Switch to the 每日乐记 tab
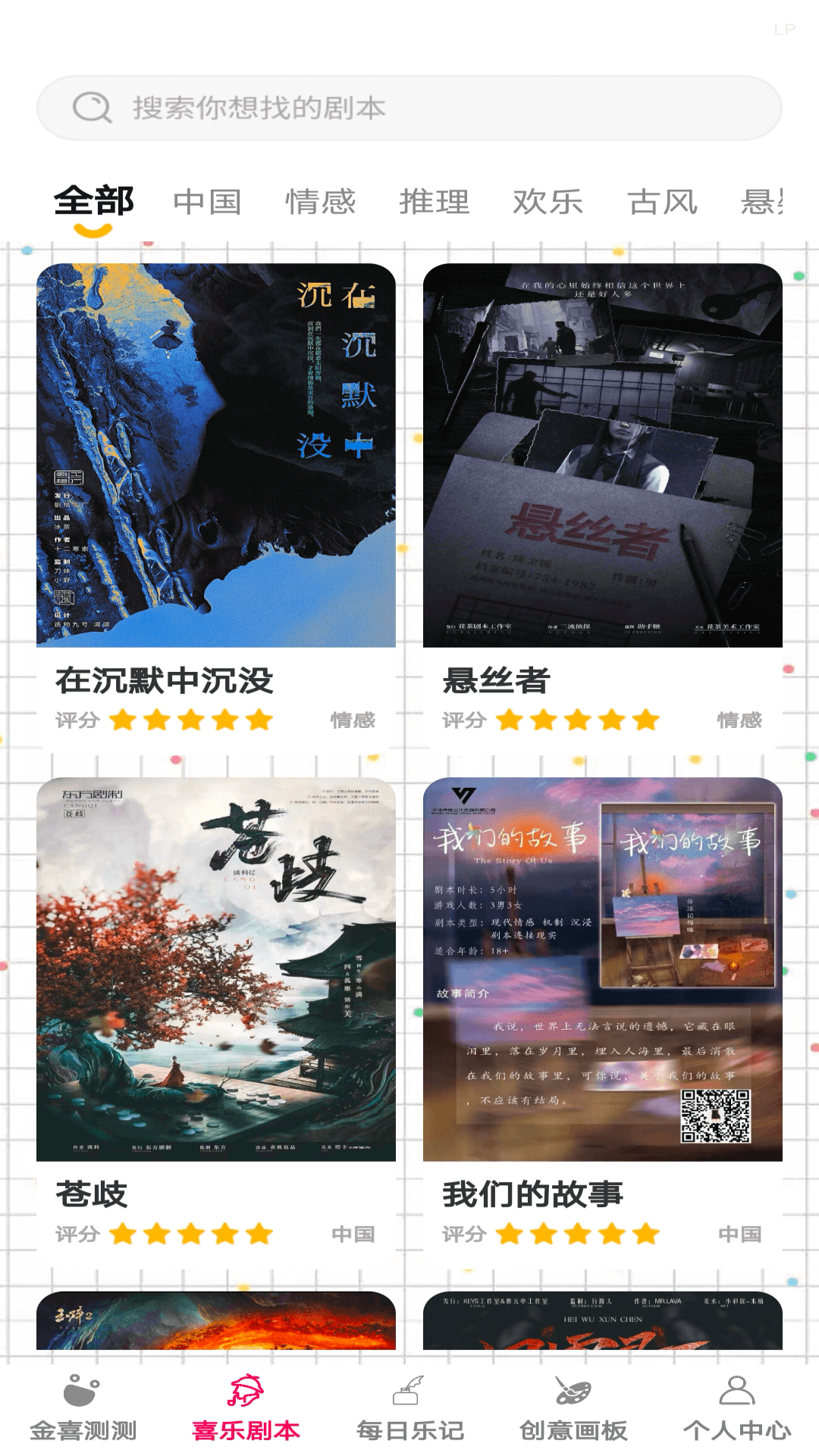The image size is (819, 1456). tap(410, 1409)
